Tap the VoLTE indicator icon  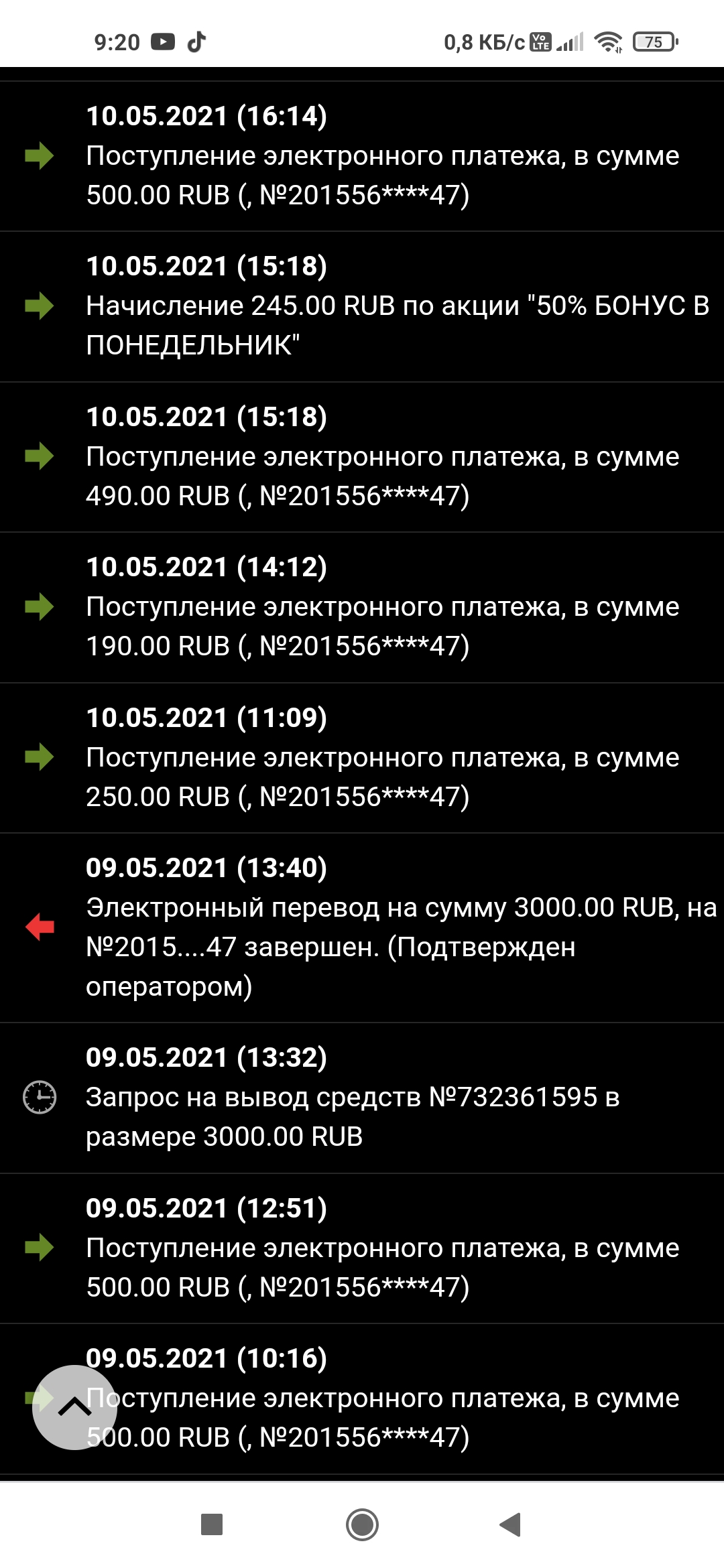pos(540,40)
